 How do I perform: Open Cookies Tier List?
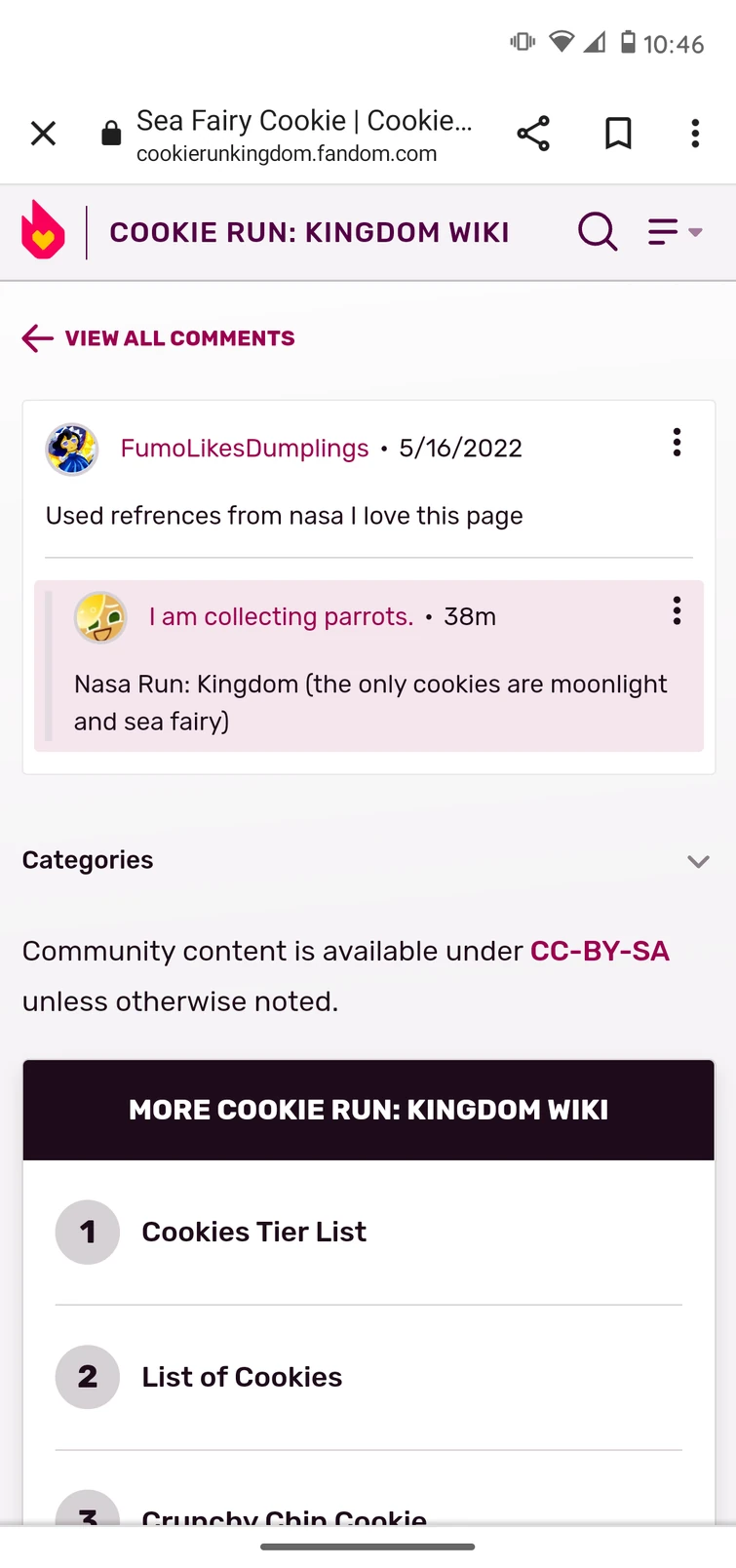click(254, 1233)
